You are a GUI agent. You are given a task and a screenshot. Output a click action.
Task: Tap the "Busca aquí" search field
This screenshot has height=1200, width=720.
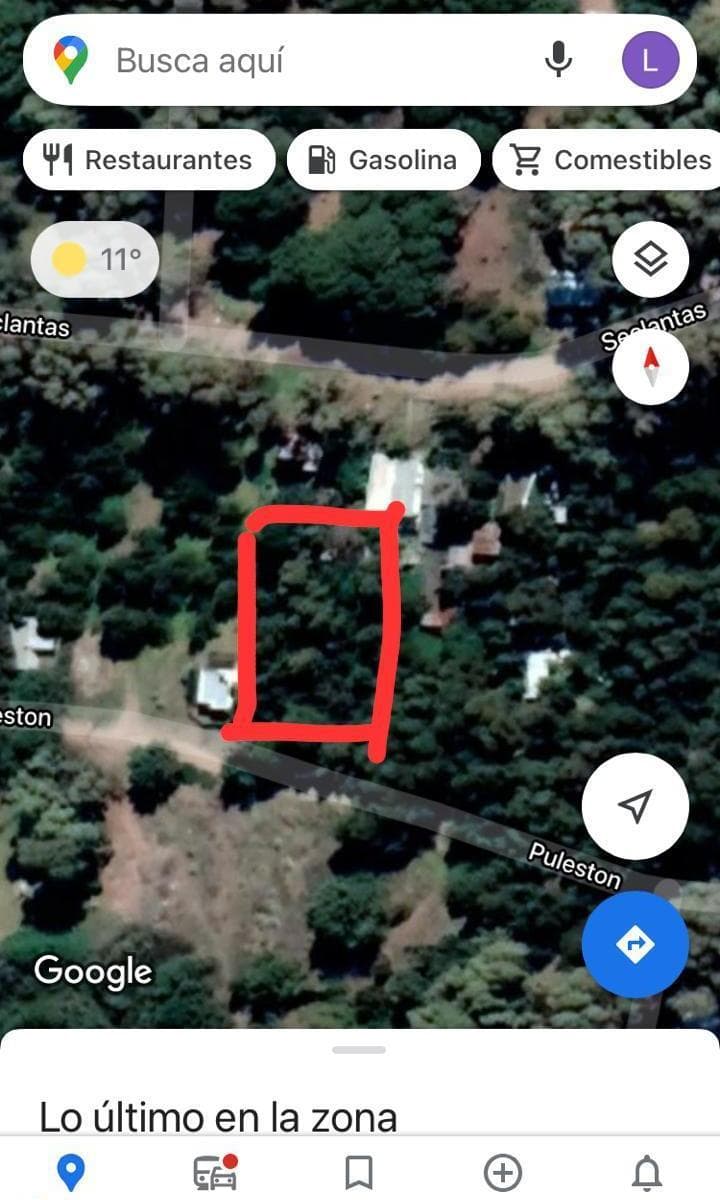(300, 61)
